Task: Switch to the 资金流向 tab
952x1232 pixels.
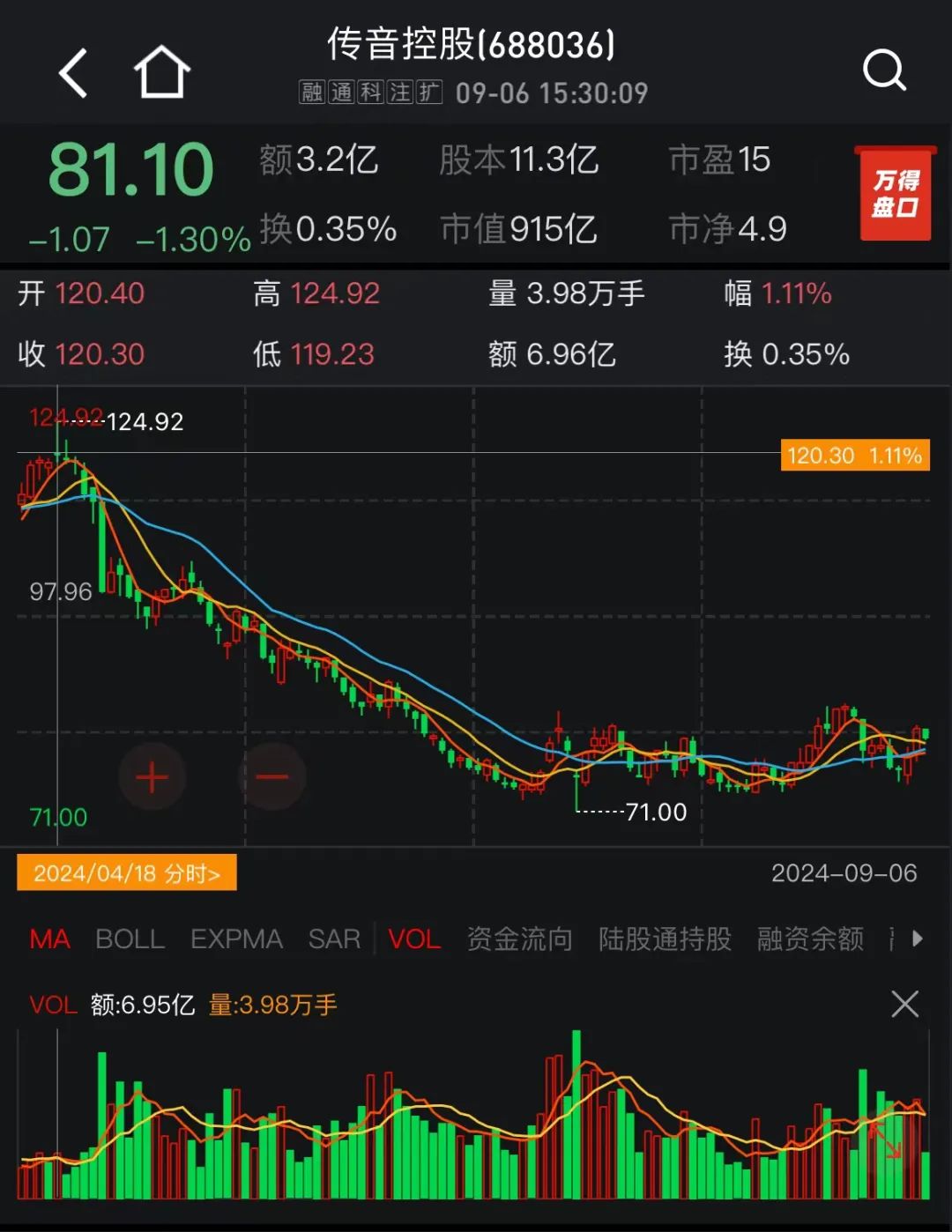Action: [x=519, y=939]
